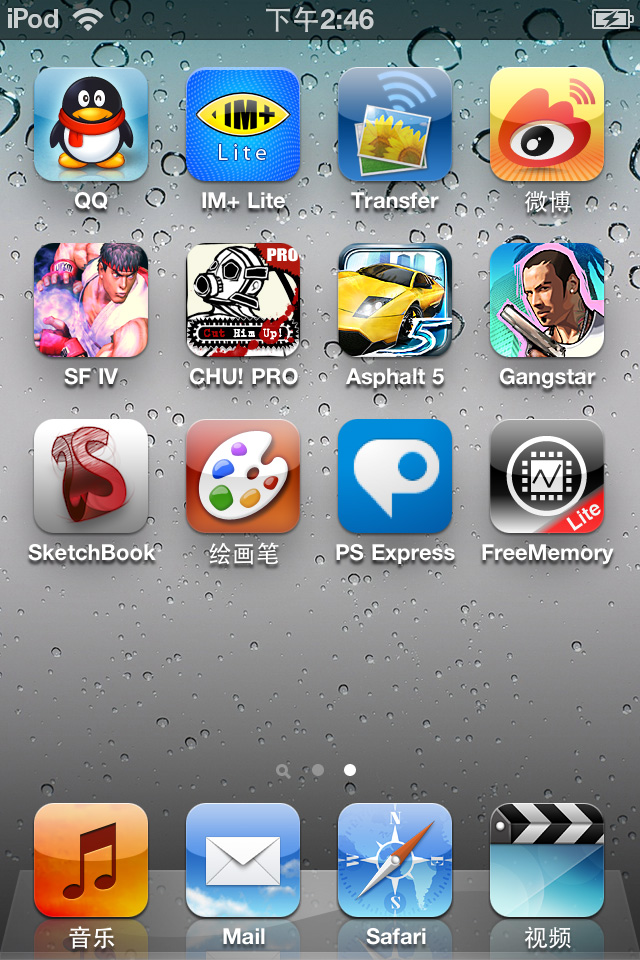Open the Transfer app
The height and width of the screenshot is (960, 640).
click(x=395, y=123)
